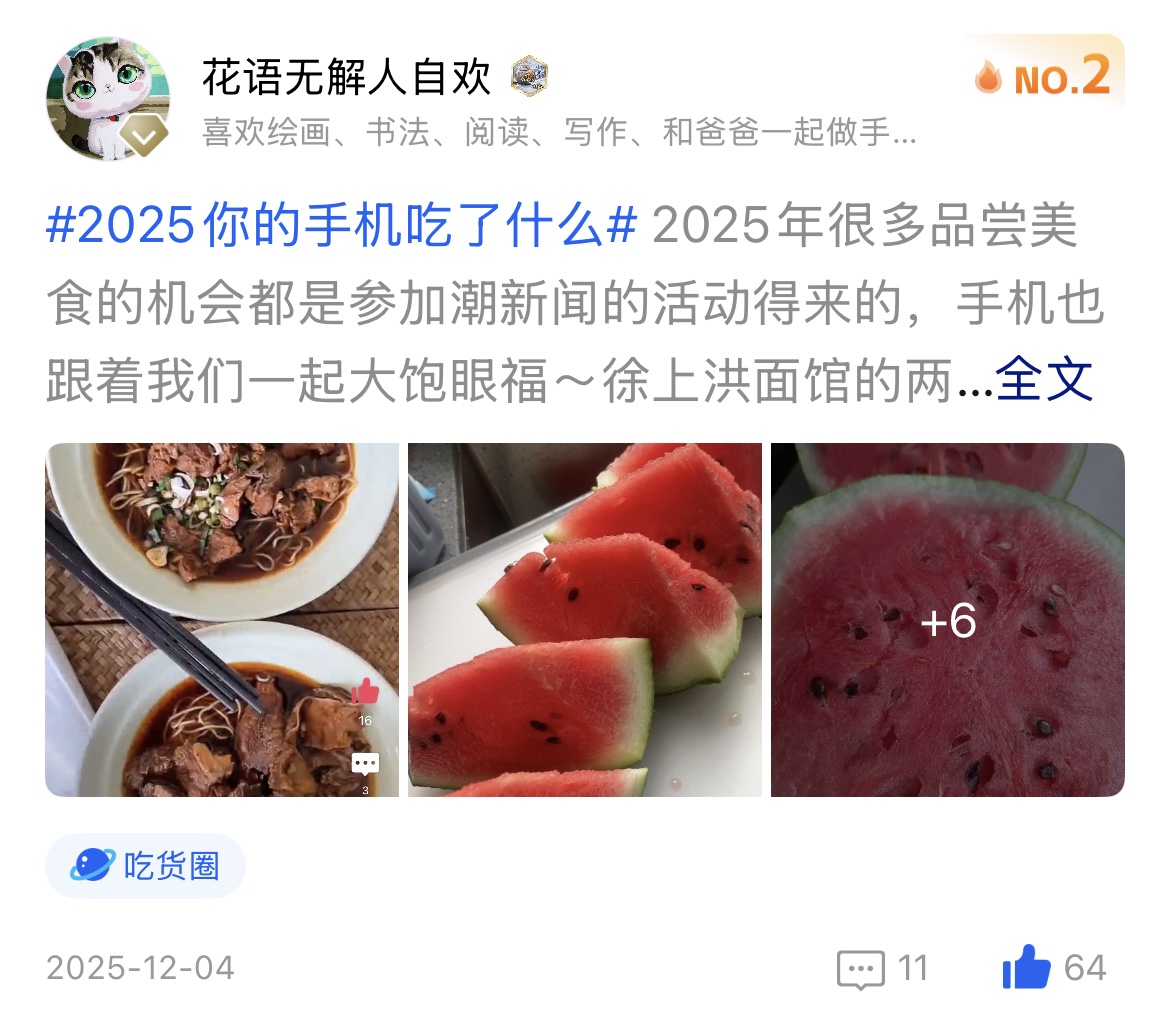Open the profile avatar of 花语无解人自欢
The height and width of the screenshot is (1016, 1170).
(107, 99)
